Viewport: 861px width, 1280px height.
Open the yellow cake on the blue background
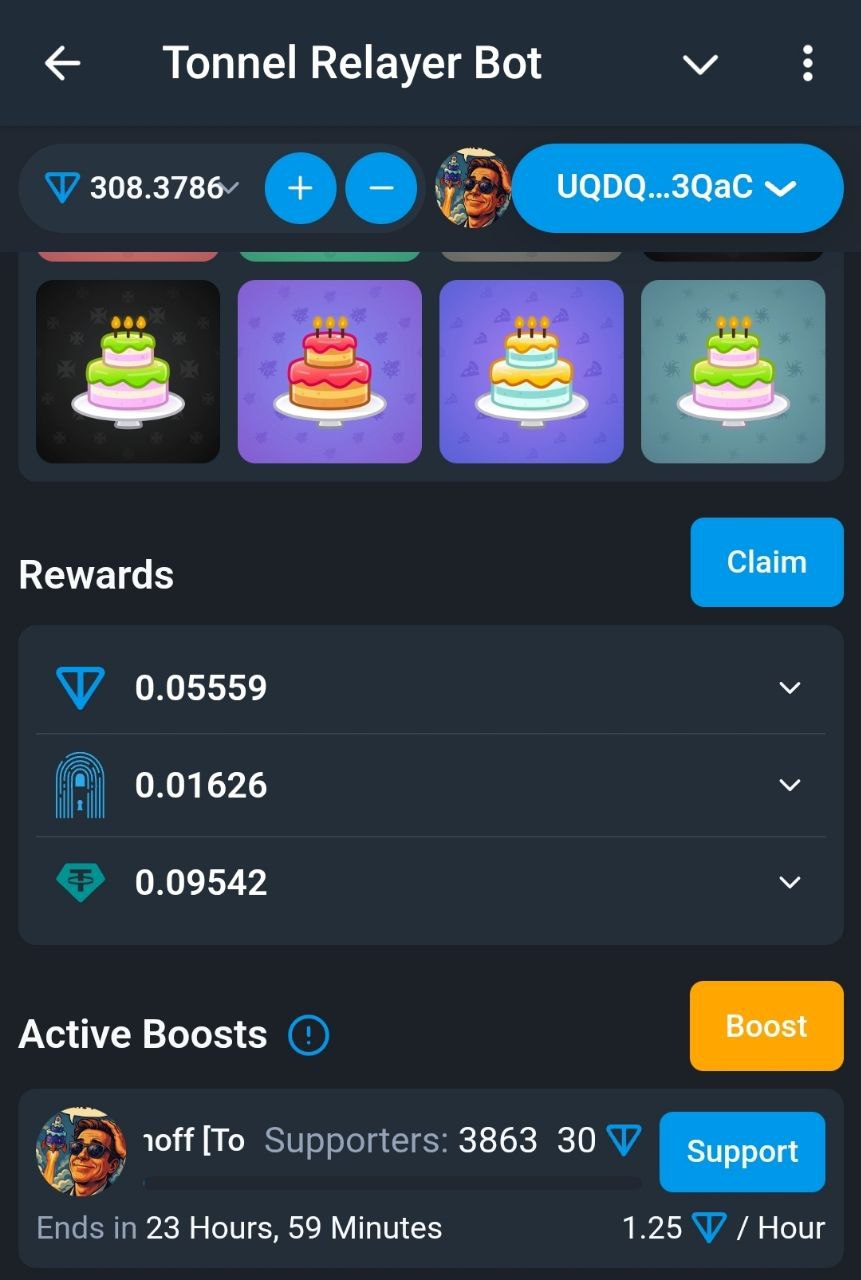click(531, 372)
